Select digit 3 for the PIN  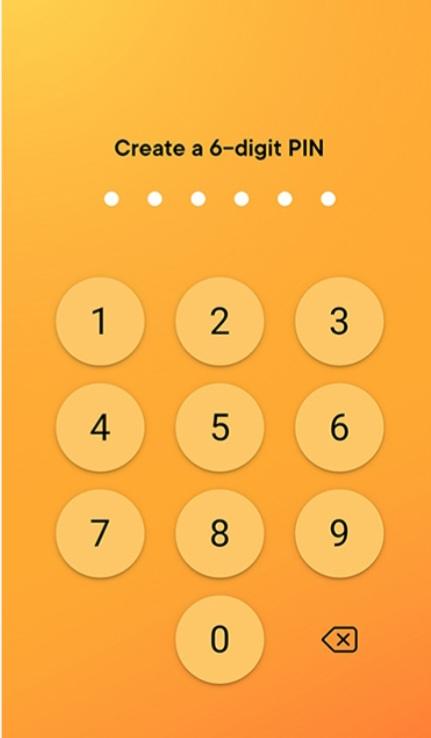(339, 321)
